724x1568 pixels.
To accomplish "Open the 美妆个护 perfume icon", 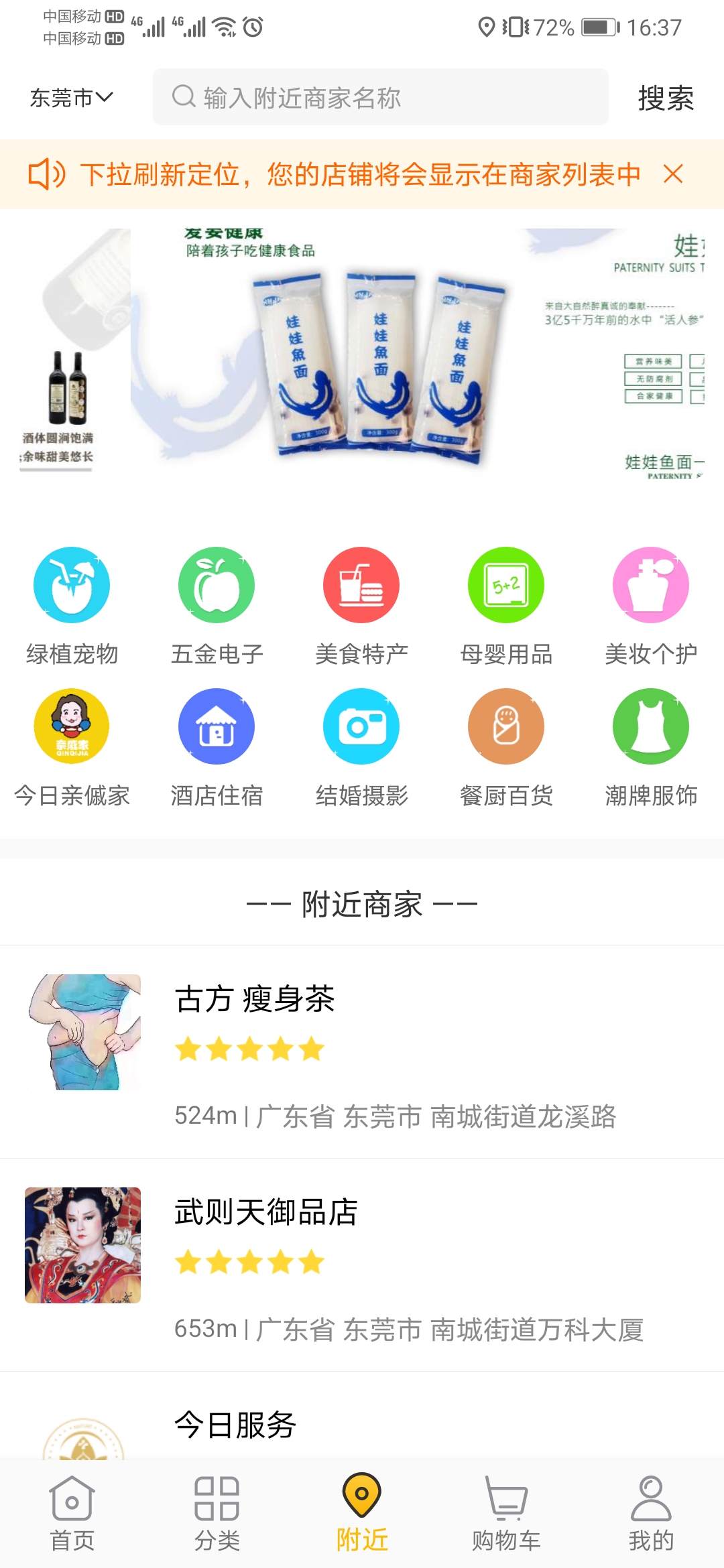I will [650, 584].
